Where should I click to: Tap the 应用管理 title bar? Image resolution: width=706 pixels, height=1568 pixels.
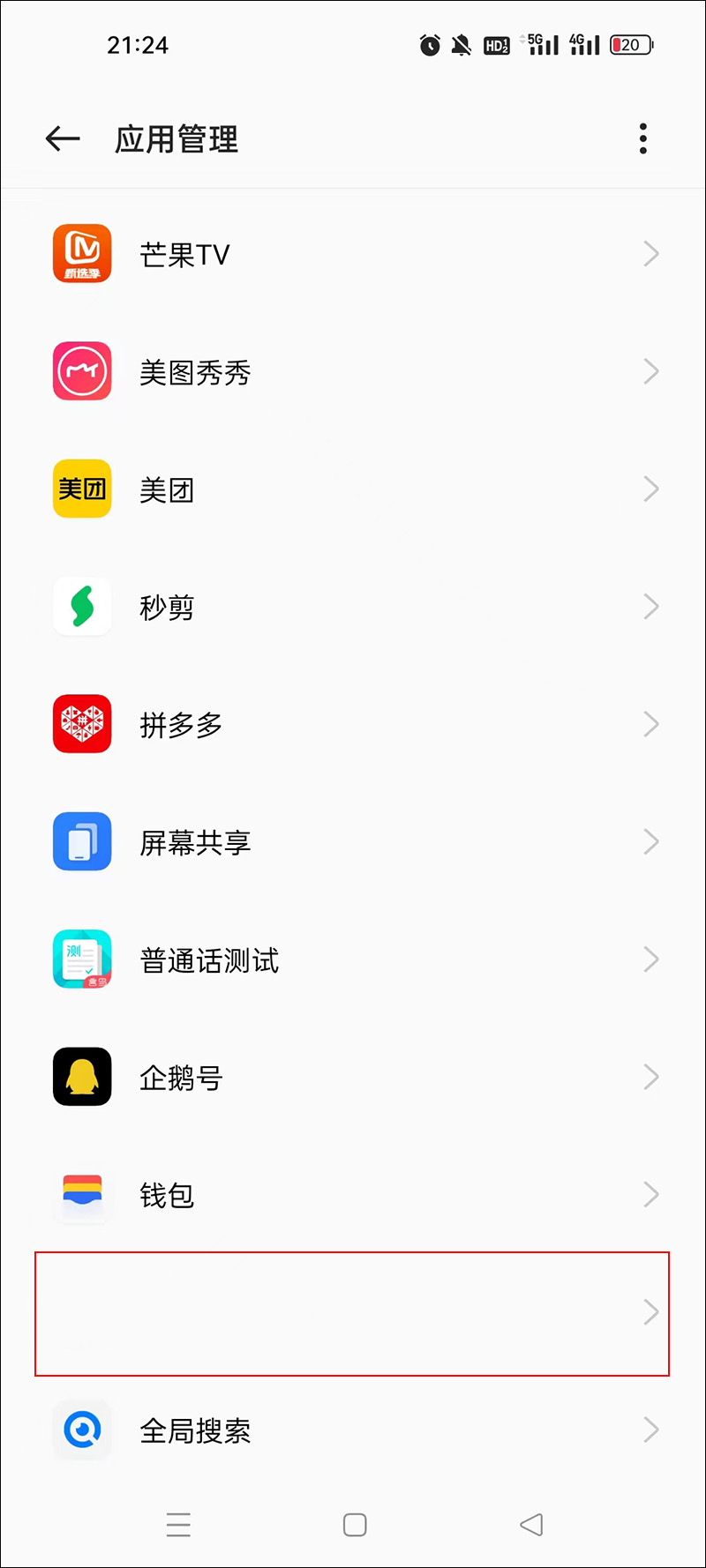176,138
